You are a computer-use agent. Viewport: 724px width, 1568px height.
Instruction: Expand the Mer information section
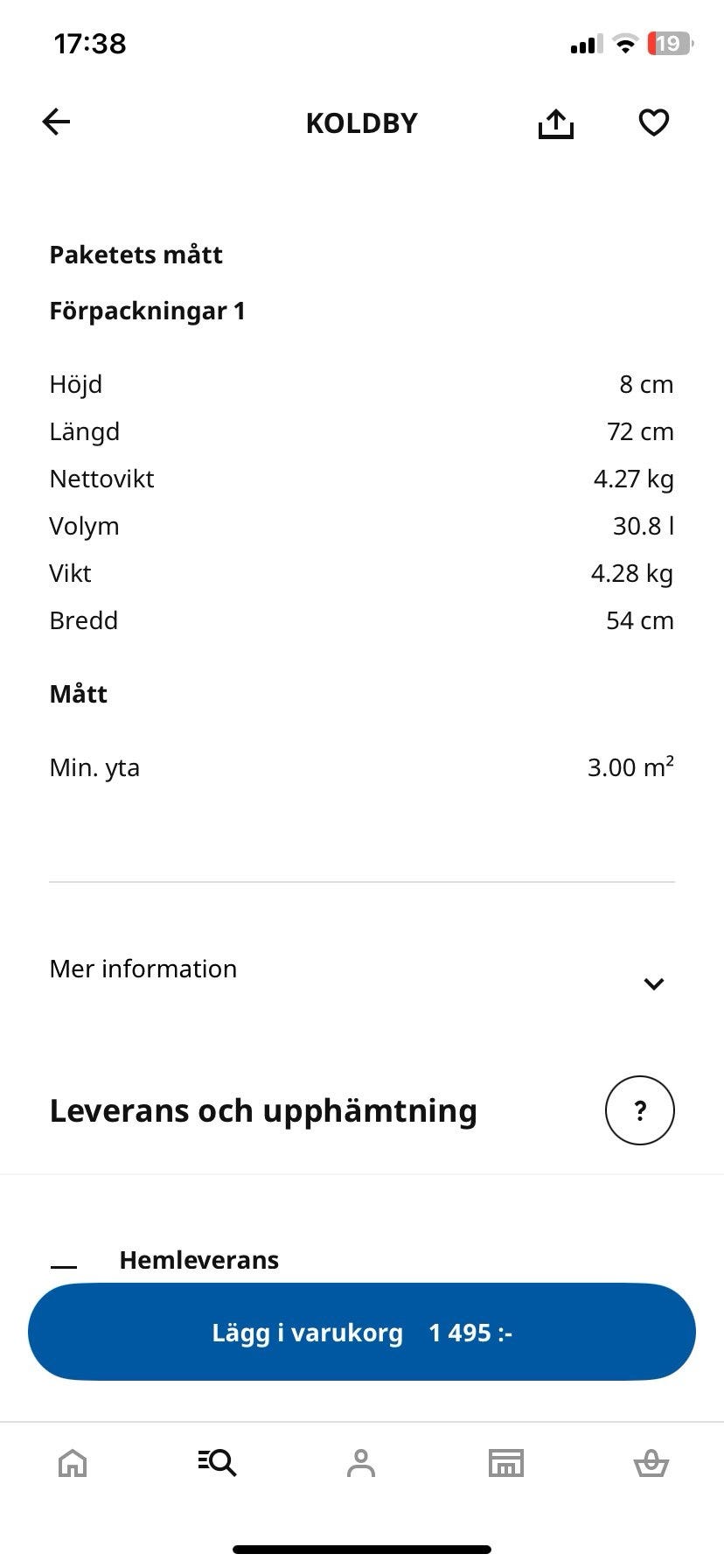point(653,983)
